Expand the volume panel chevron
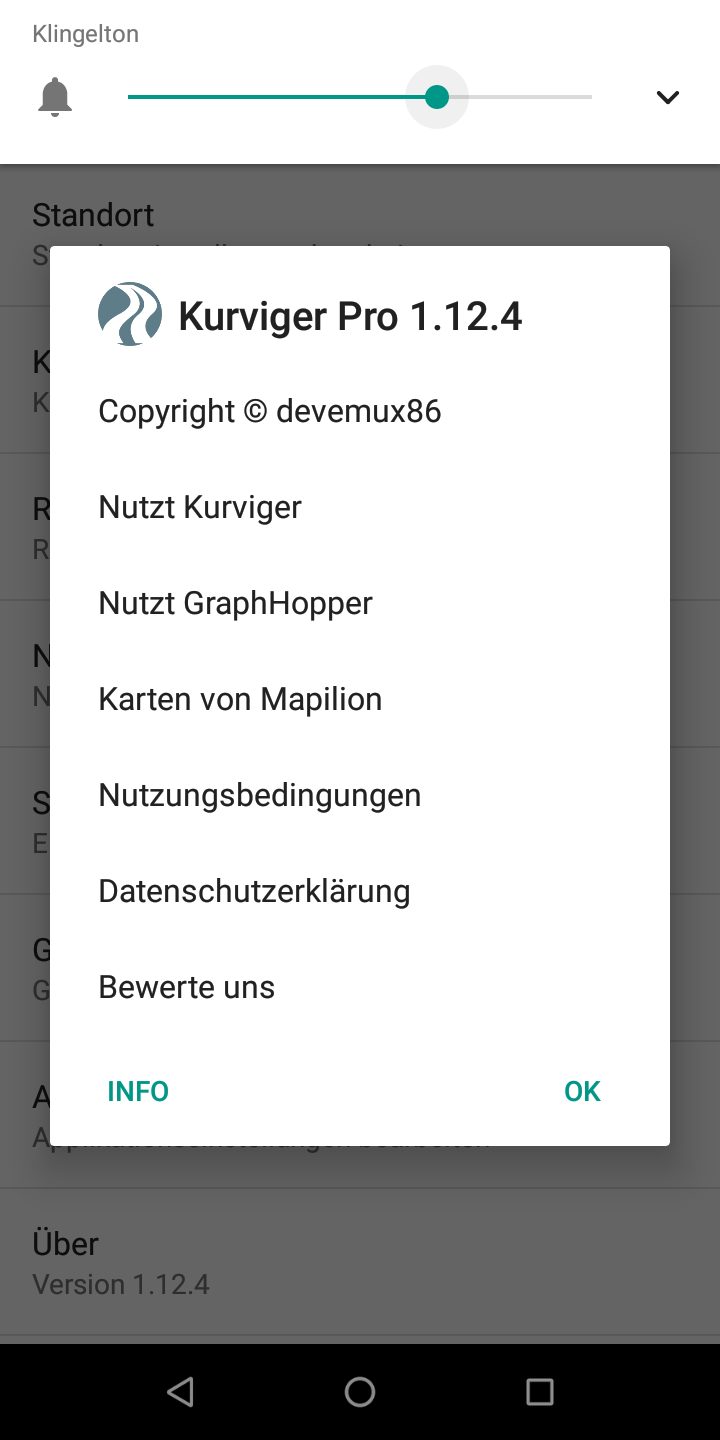Image resolution: width=720 pixels, height=1440 pixels. point(667,97)
